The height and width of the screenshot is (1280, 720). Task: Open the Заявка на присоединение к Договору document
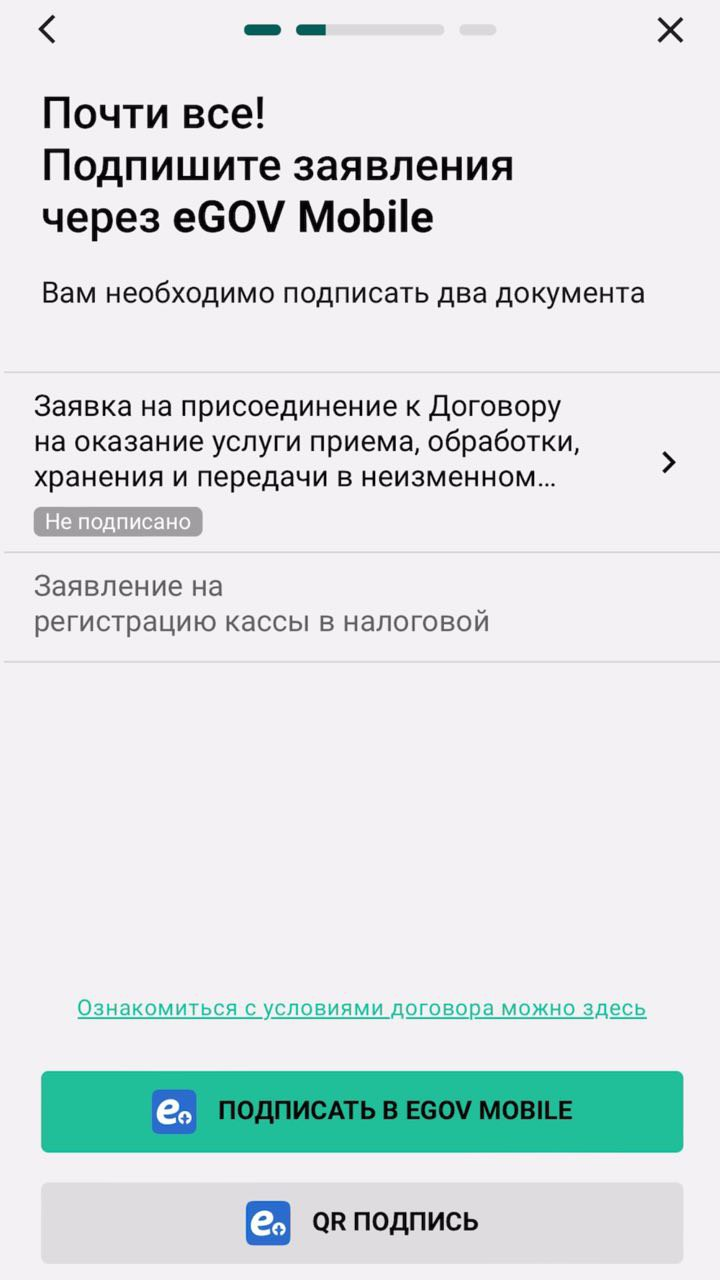pyautogui.click(x=361, y=462)
